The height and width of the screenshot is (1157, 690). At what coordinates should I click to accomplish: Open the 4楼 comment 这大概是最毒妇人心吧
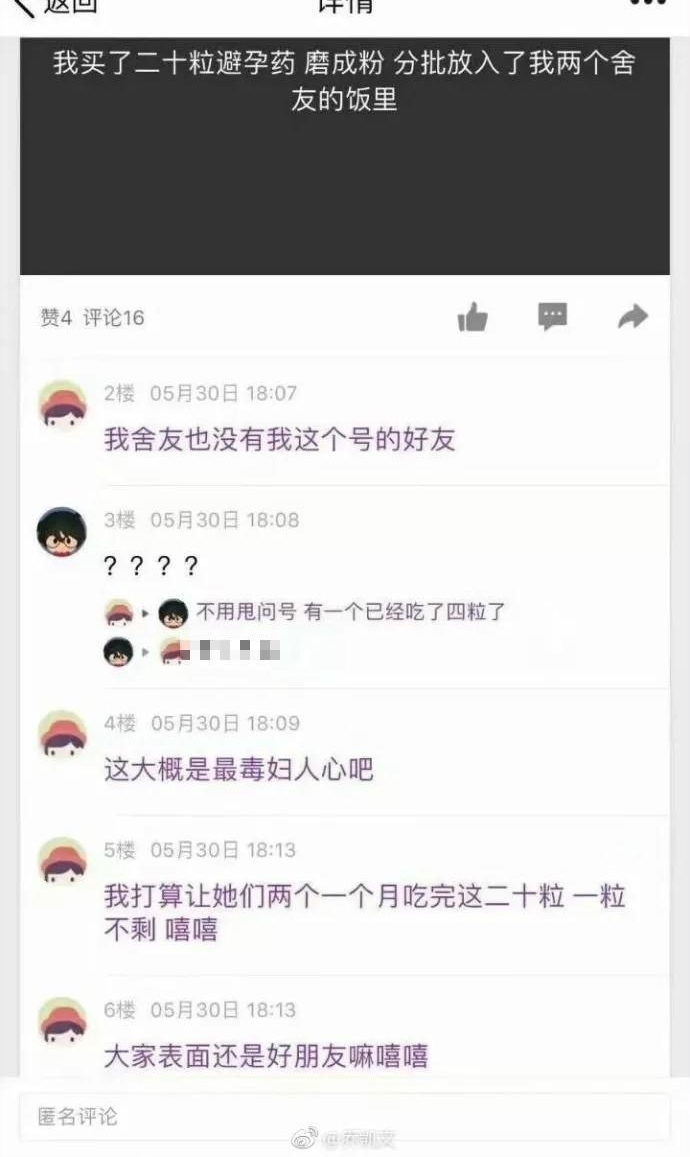tap(345, 753)
